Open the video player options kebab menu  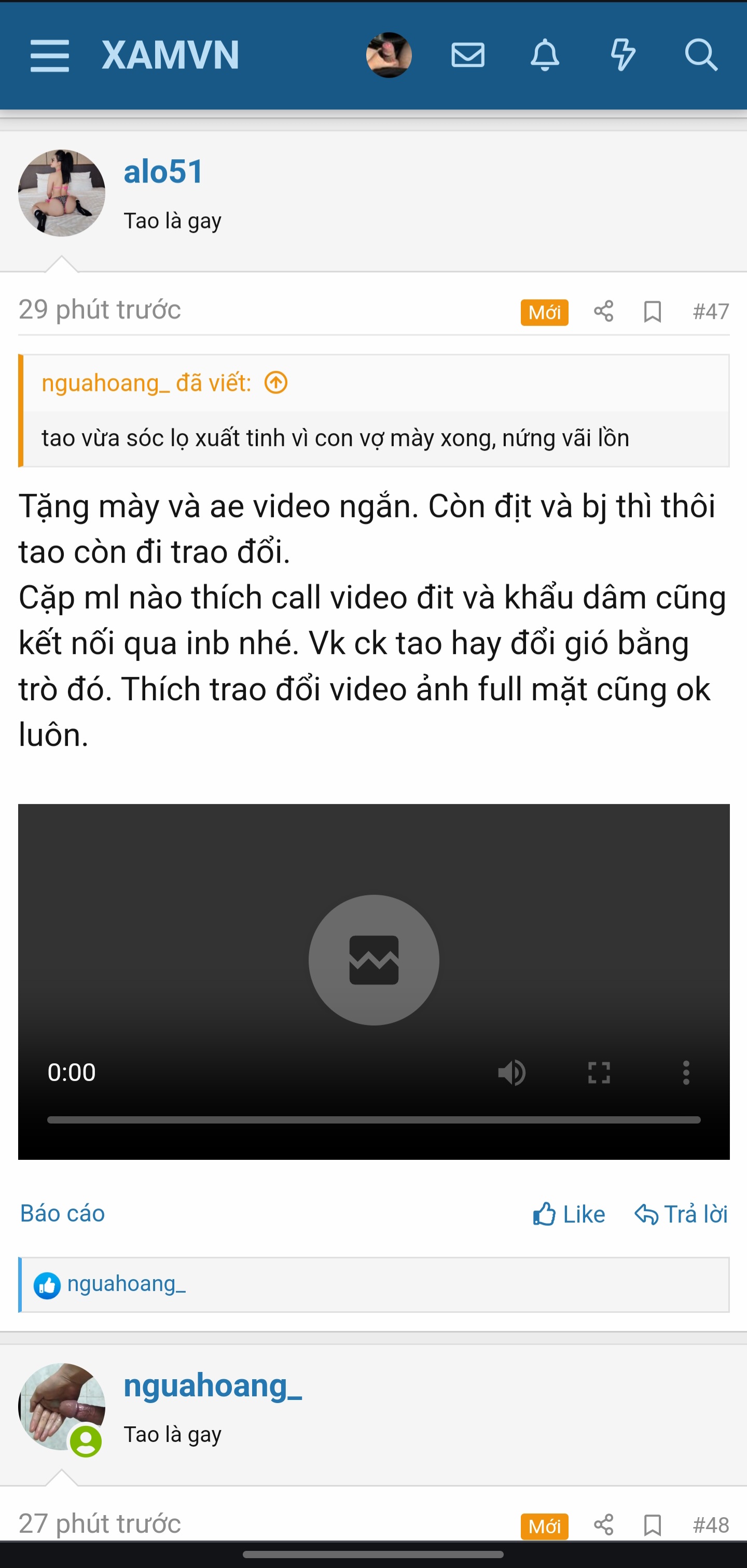[687, 1073]
